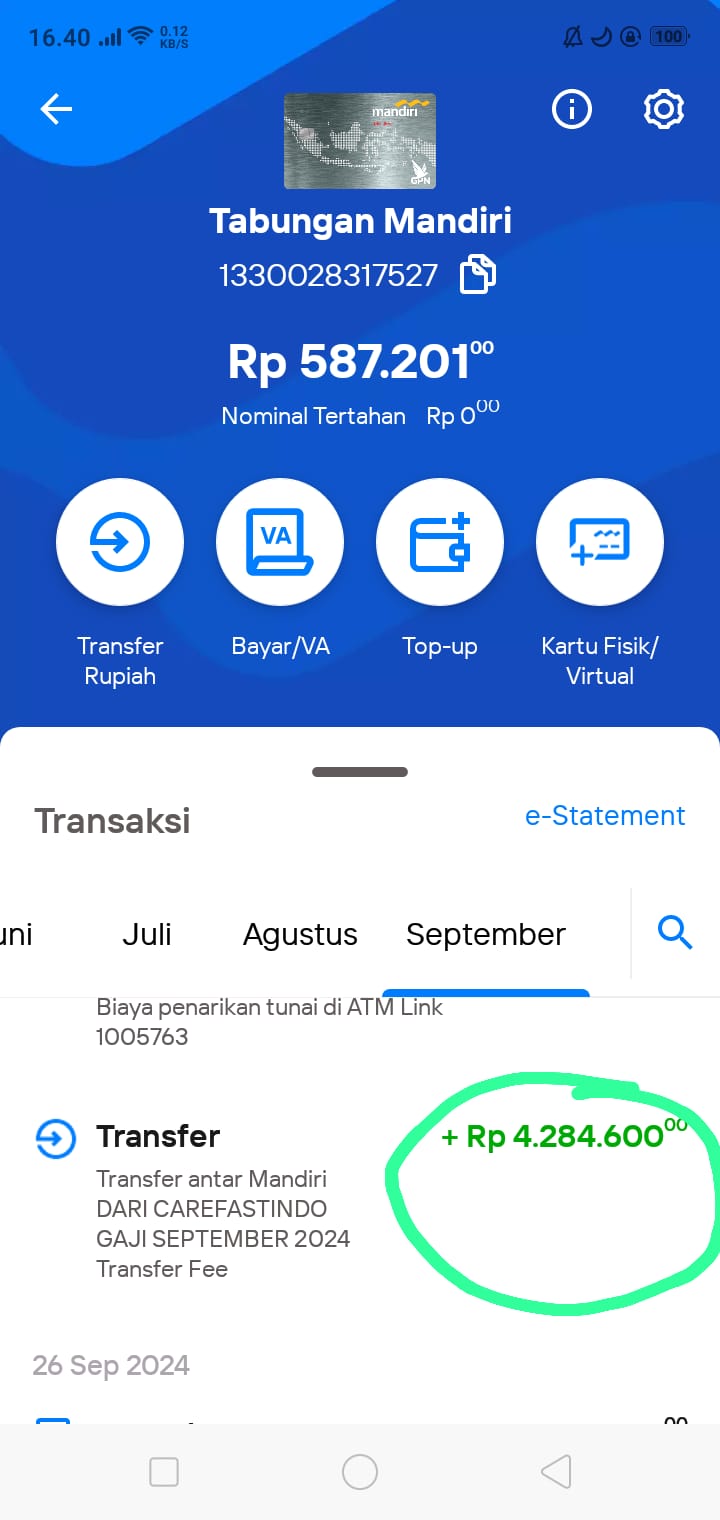Open recent apps from the navigation bar
The image size is (720, 1520).
[x=164, y=1472]
